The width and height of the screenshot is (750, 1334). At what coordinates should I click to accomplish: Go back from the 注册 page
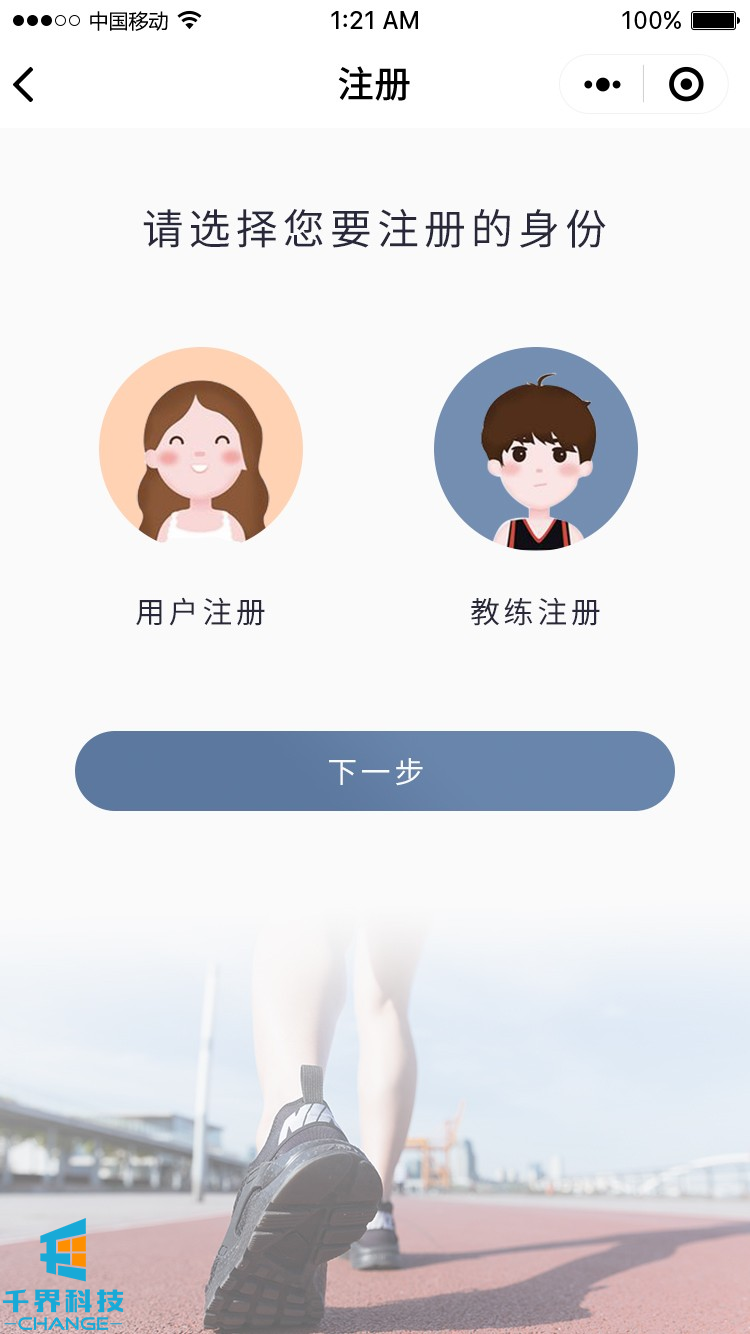(24, 85)
